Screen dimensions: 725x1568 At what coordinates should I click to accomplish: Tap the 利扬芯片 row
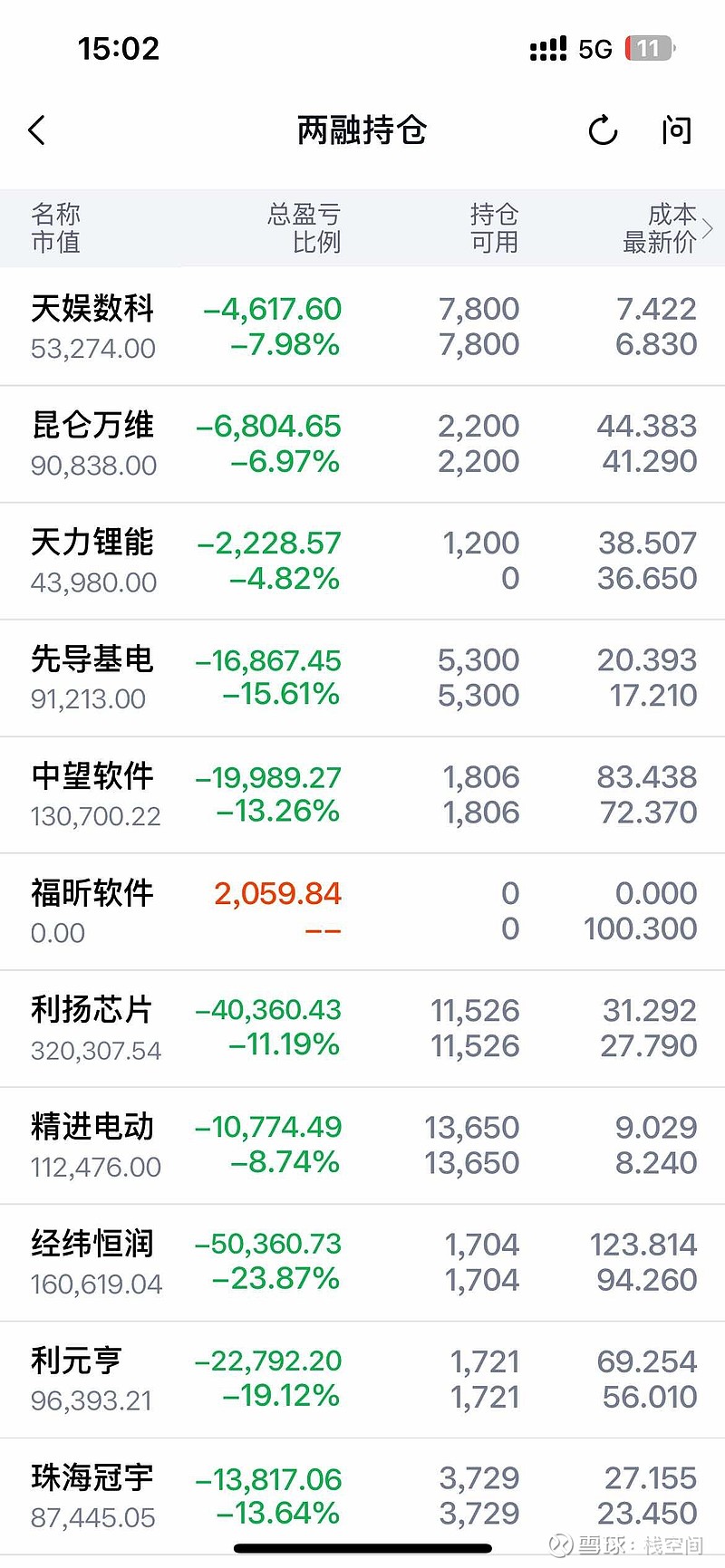pos(362,1027)
